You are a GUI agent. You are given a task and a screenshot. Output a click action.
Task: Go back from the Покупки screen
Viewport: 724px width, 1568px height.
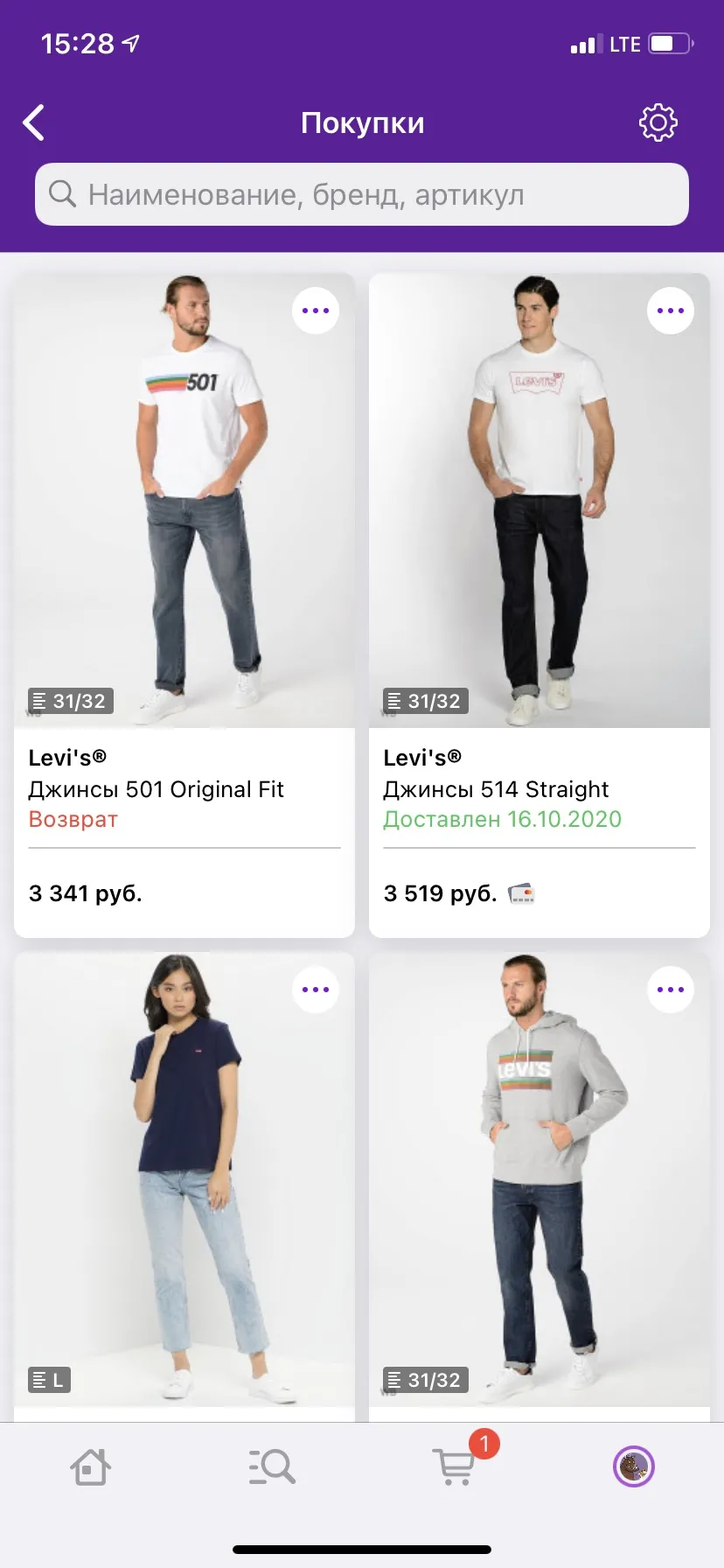[x=34, y=122]
